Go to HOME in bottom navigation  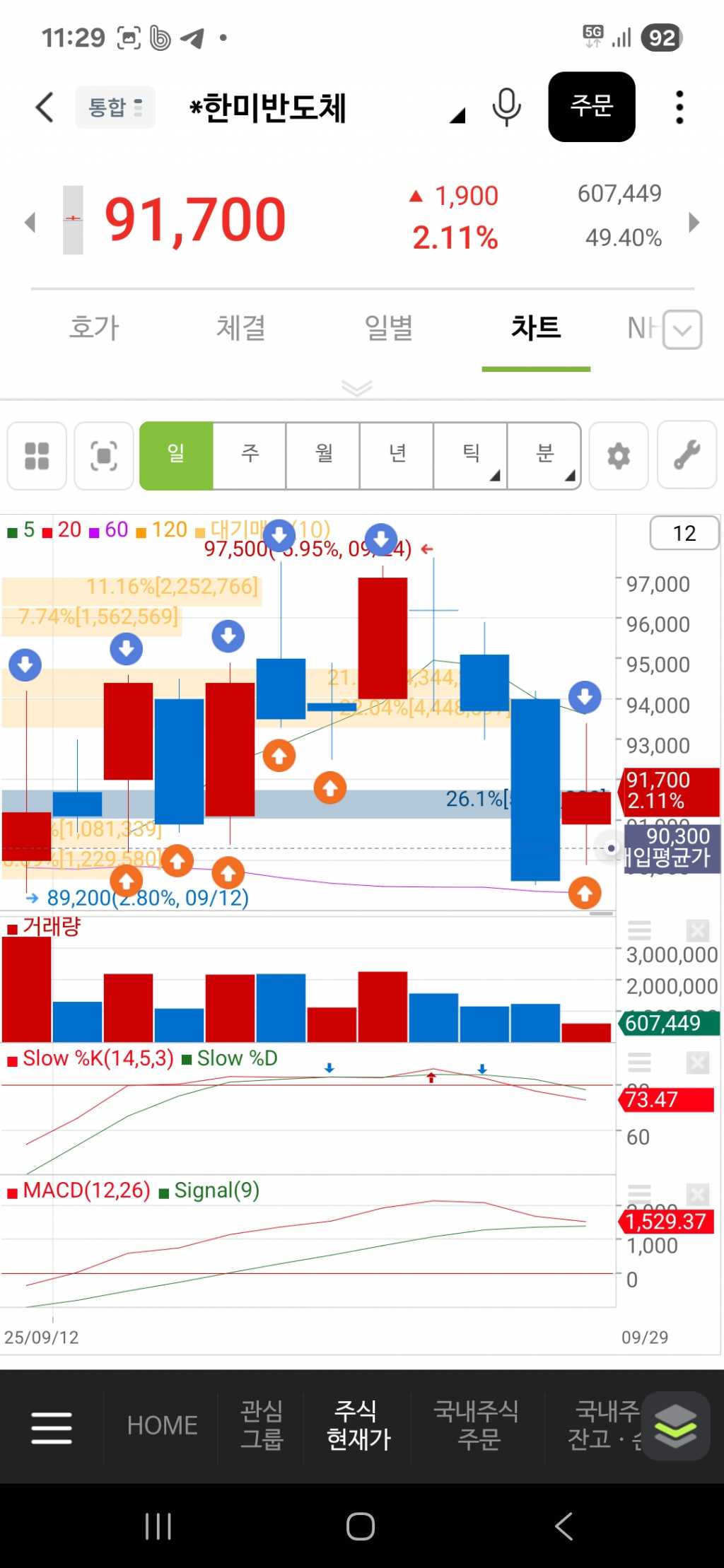click(162, 1425)
